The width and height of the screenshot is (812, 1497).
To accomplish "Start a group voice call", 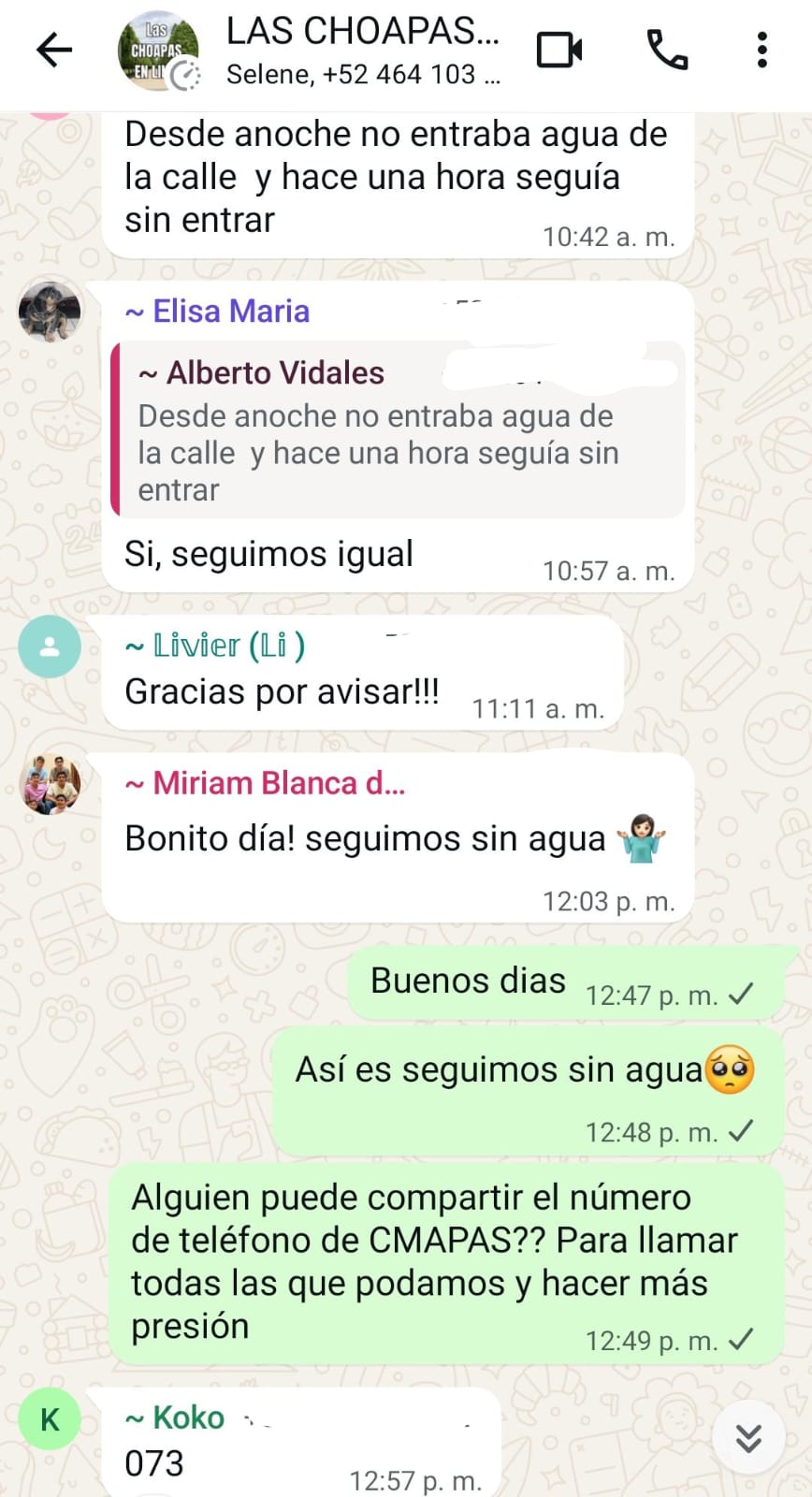I will [x=667, y=51].
